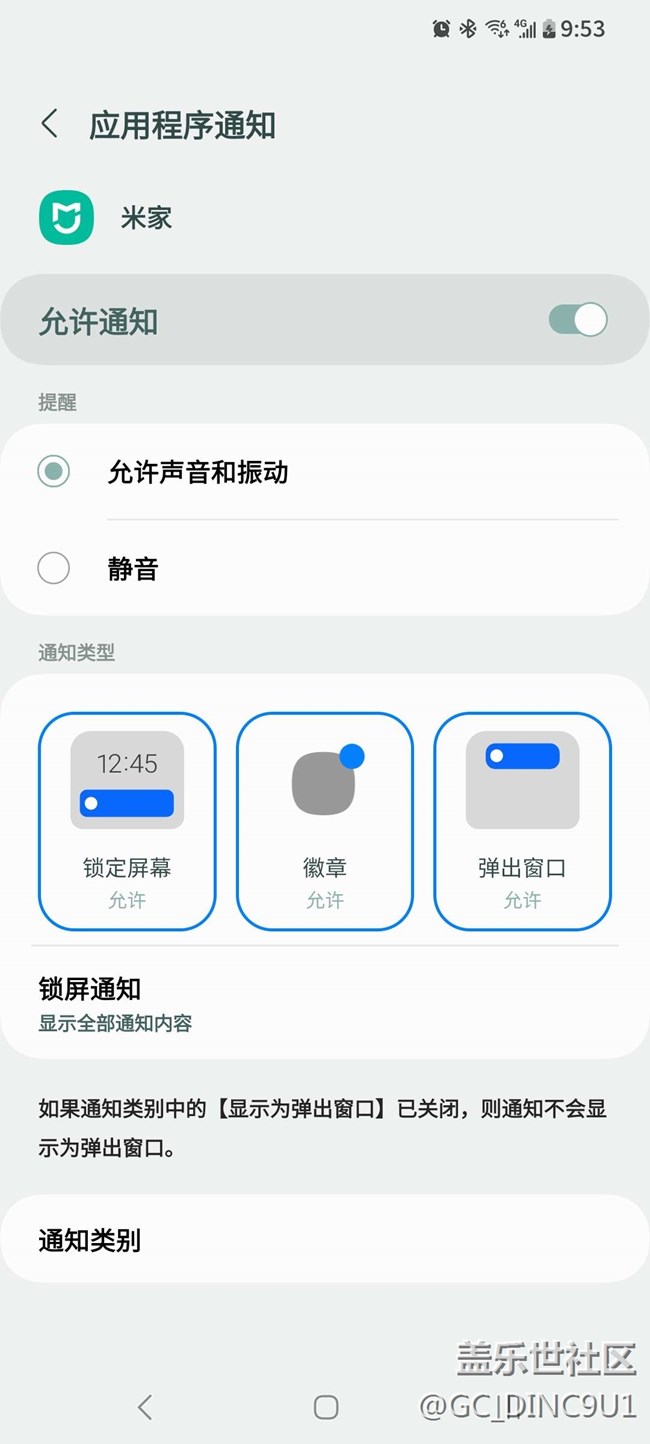
Task: Go back from 应用程序通知 page
Action: click(x=50, y=124)
